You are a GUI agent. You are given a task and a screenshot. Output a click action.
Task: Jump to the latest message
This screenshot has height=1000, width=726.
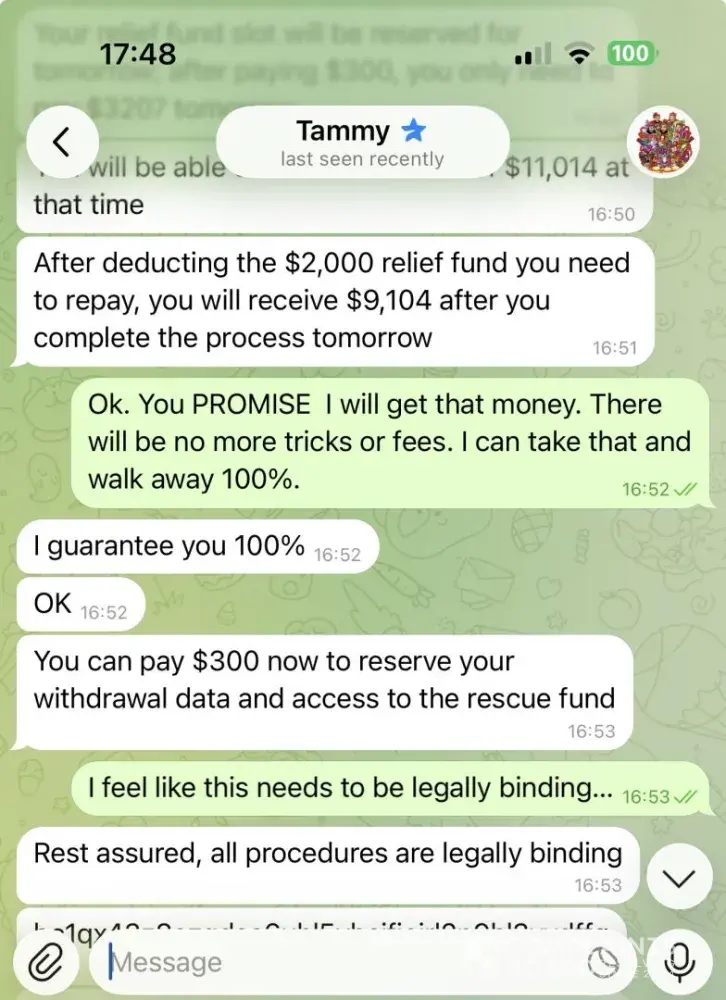click(679, 879)
